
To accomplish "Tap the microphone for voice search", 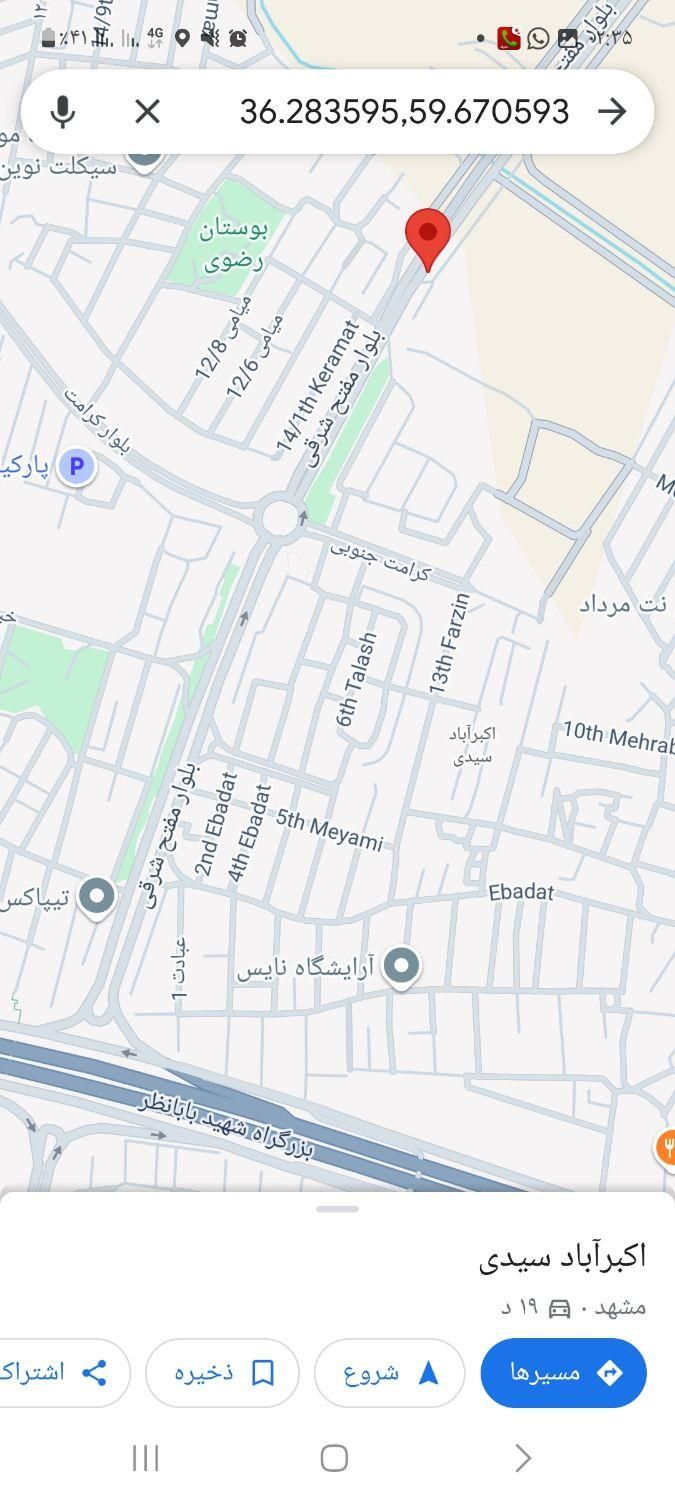I will (x=62, y=111).
